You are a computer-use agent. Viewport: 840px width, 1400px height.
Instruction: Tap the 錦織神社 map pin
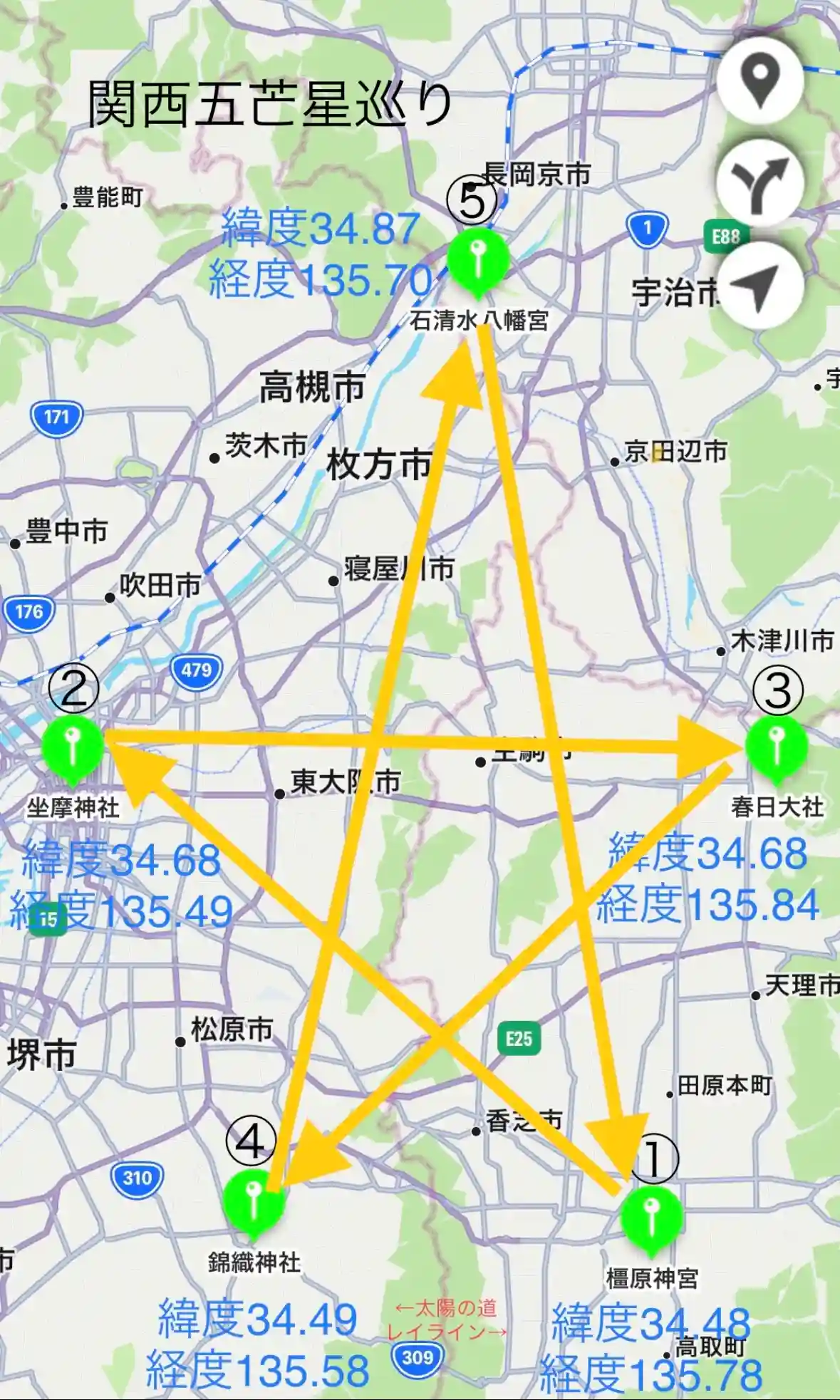tap(254, 1201)
